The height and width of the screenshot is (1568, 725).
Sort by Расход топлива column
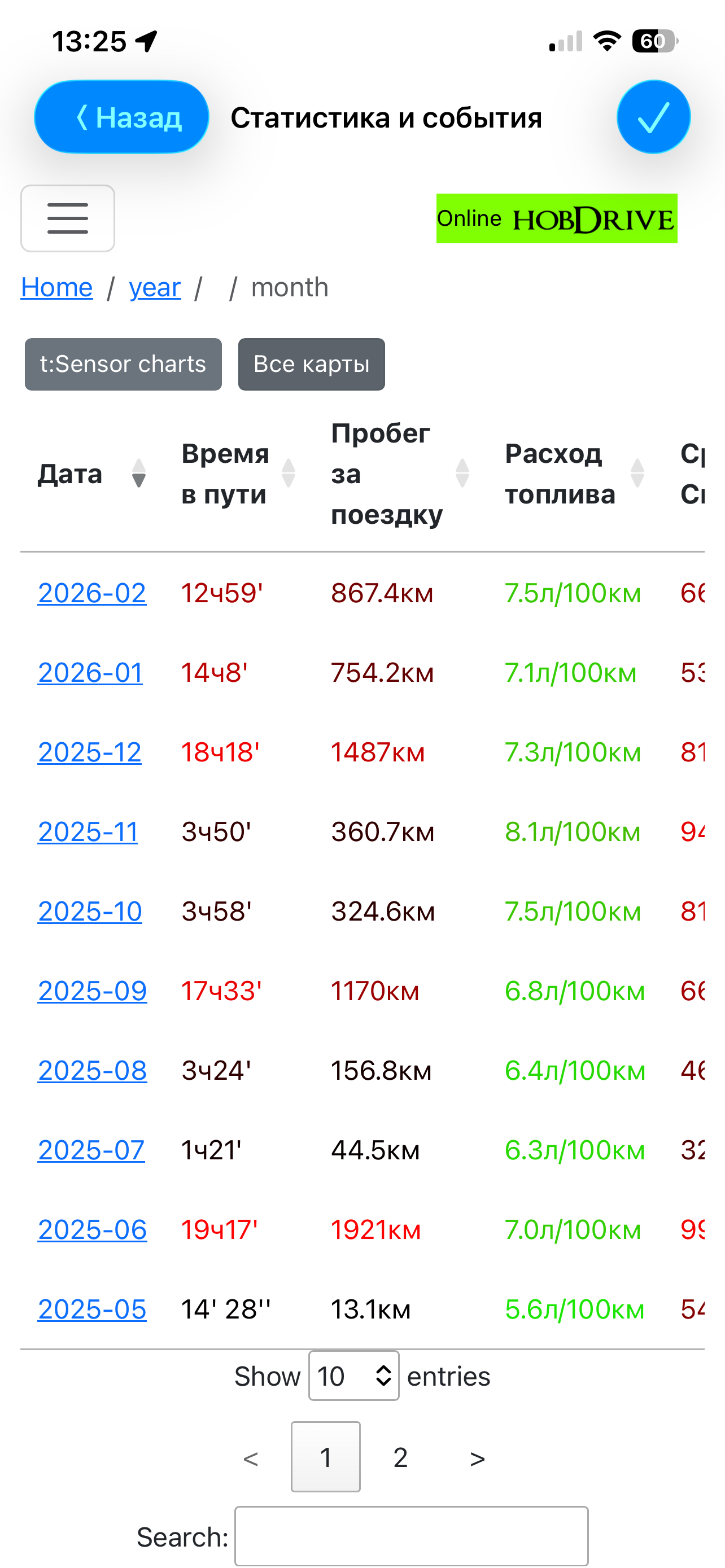click(575, 474)
